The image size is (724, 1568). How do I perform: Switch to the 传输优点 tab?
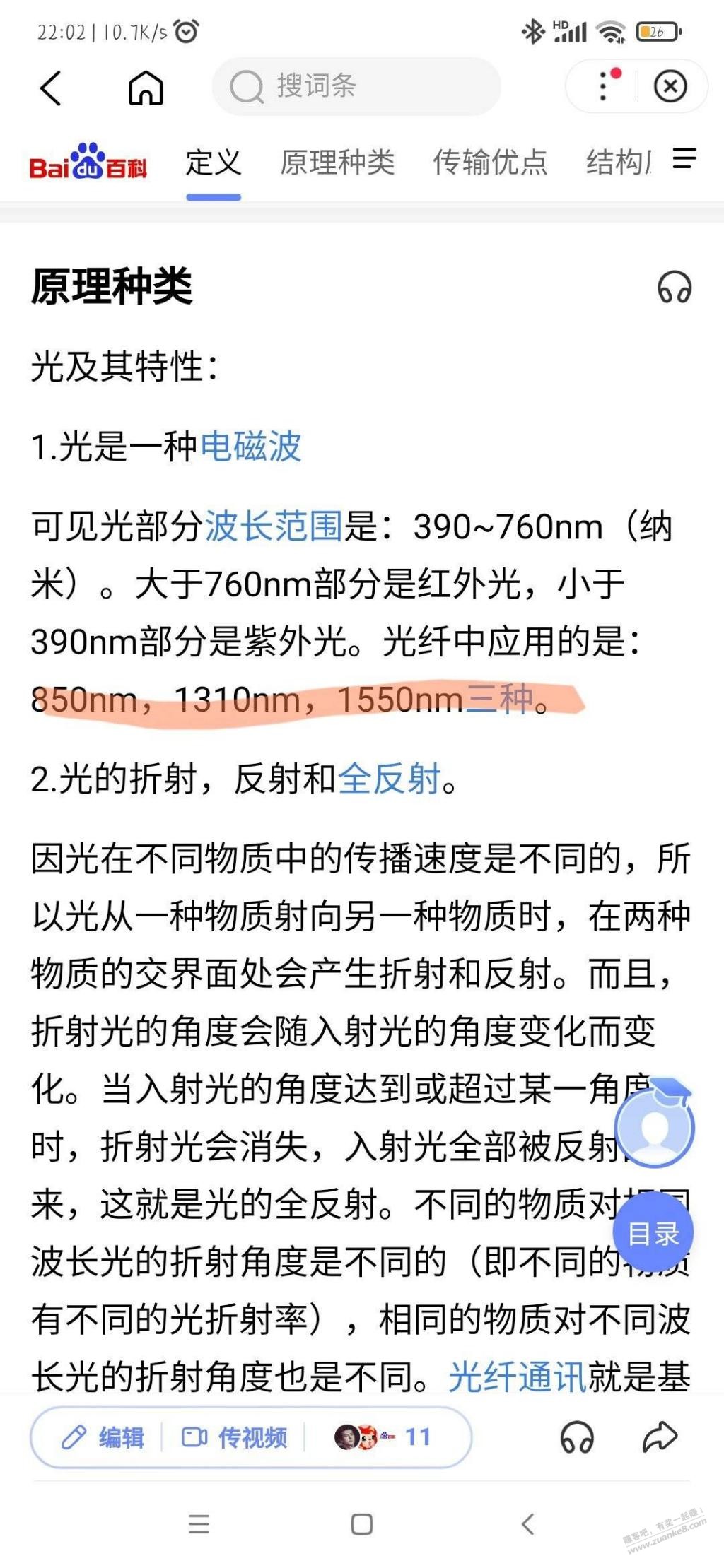coord(490,163)
